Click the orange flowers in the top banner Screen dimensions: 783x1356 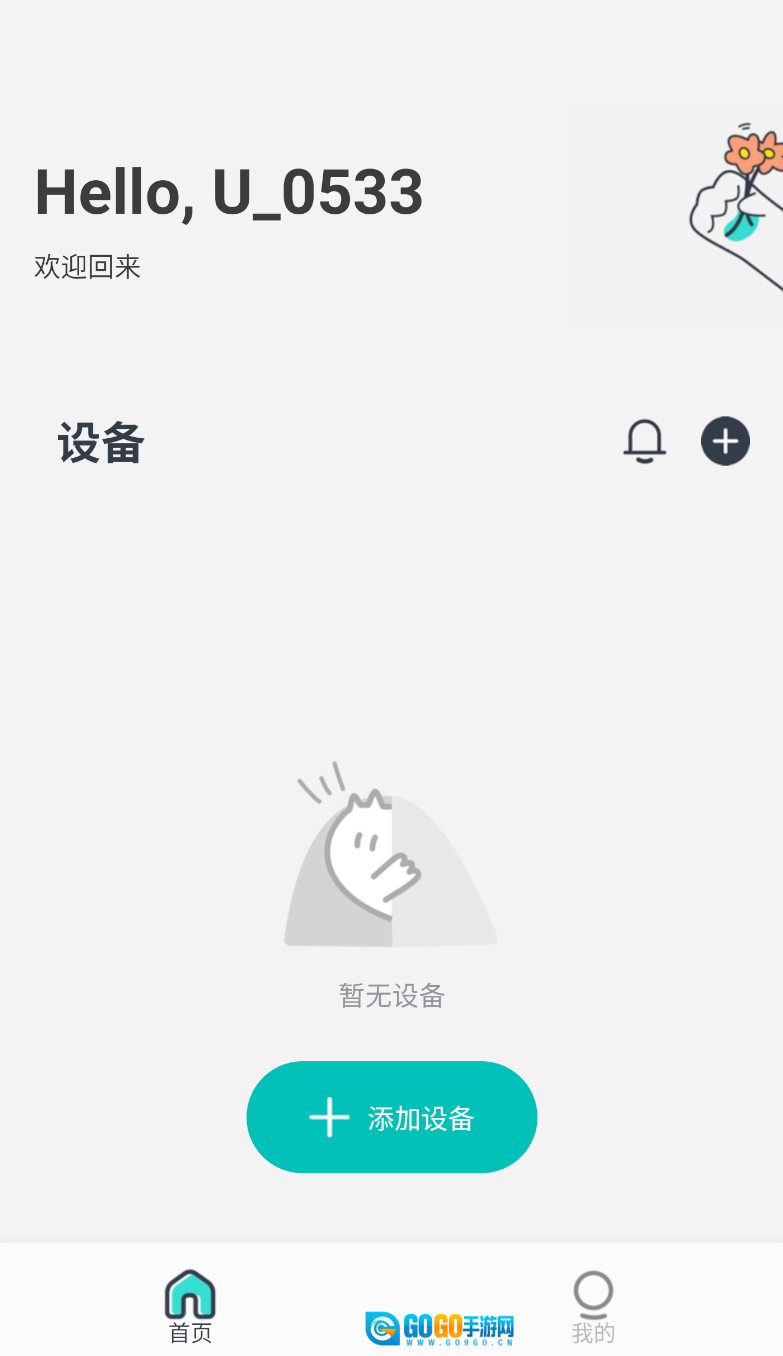[747, 150]
